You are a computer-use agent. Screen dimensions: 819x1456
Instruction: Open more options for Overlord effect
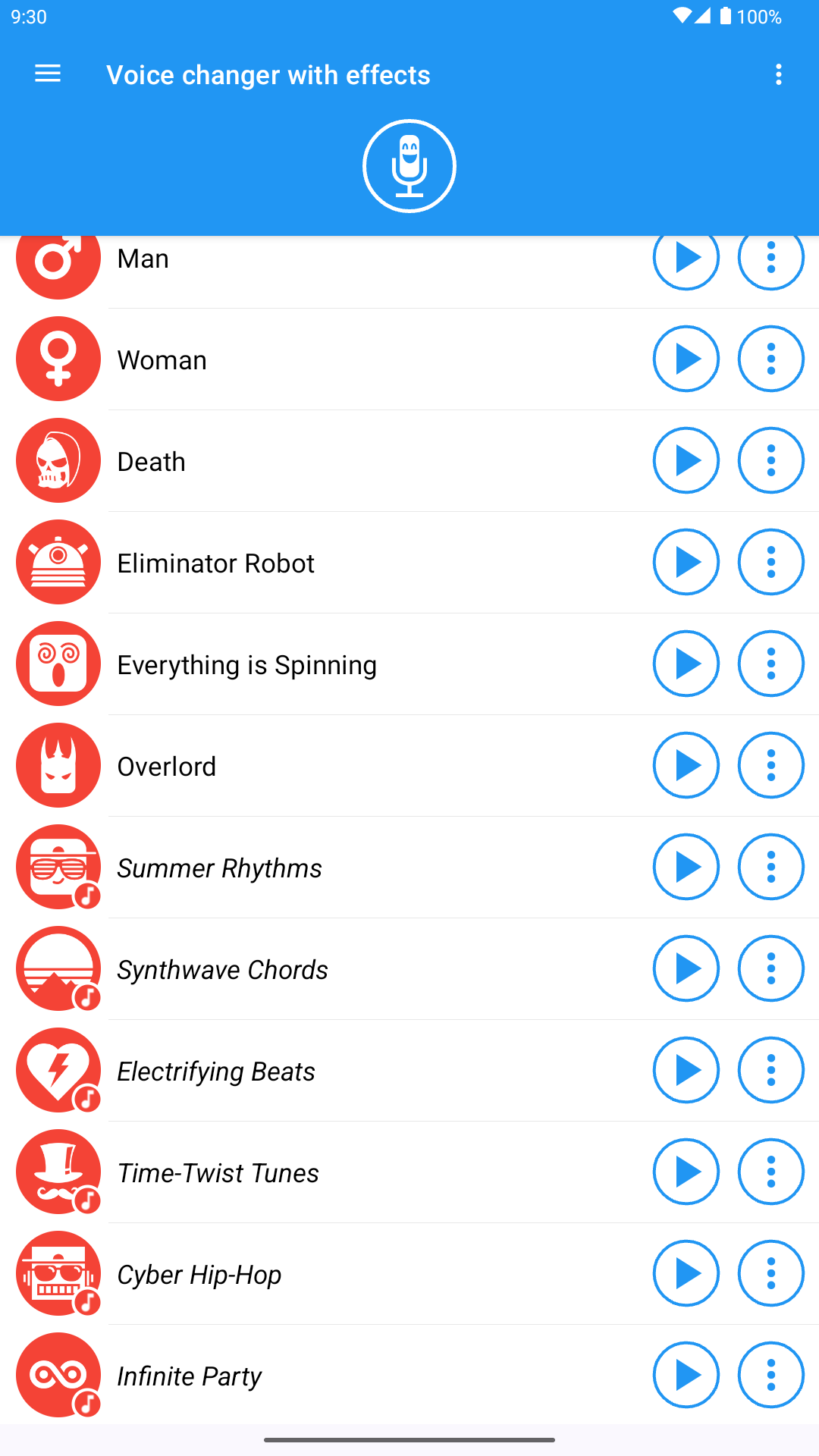(x=771, y=765)
